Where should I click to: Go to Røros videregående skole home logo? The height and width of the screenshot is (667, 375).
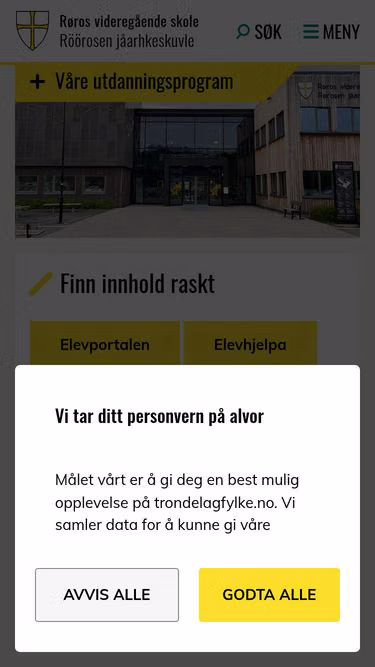pyautogui.click(x=108, y=31)
